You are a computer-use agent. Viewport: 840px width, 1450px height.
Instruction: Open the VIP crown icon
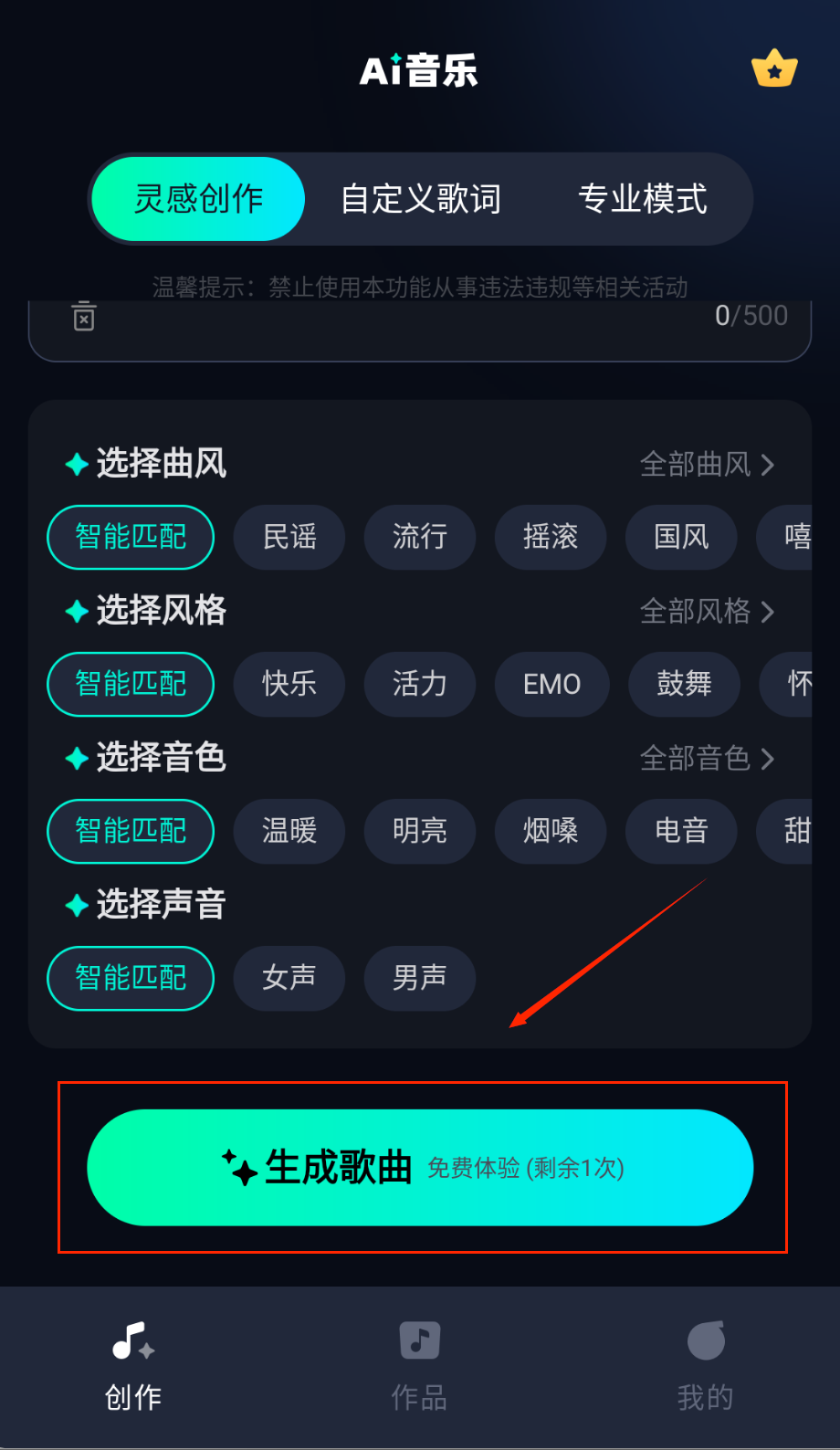point(774,68)
